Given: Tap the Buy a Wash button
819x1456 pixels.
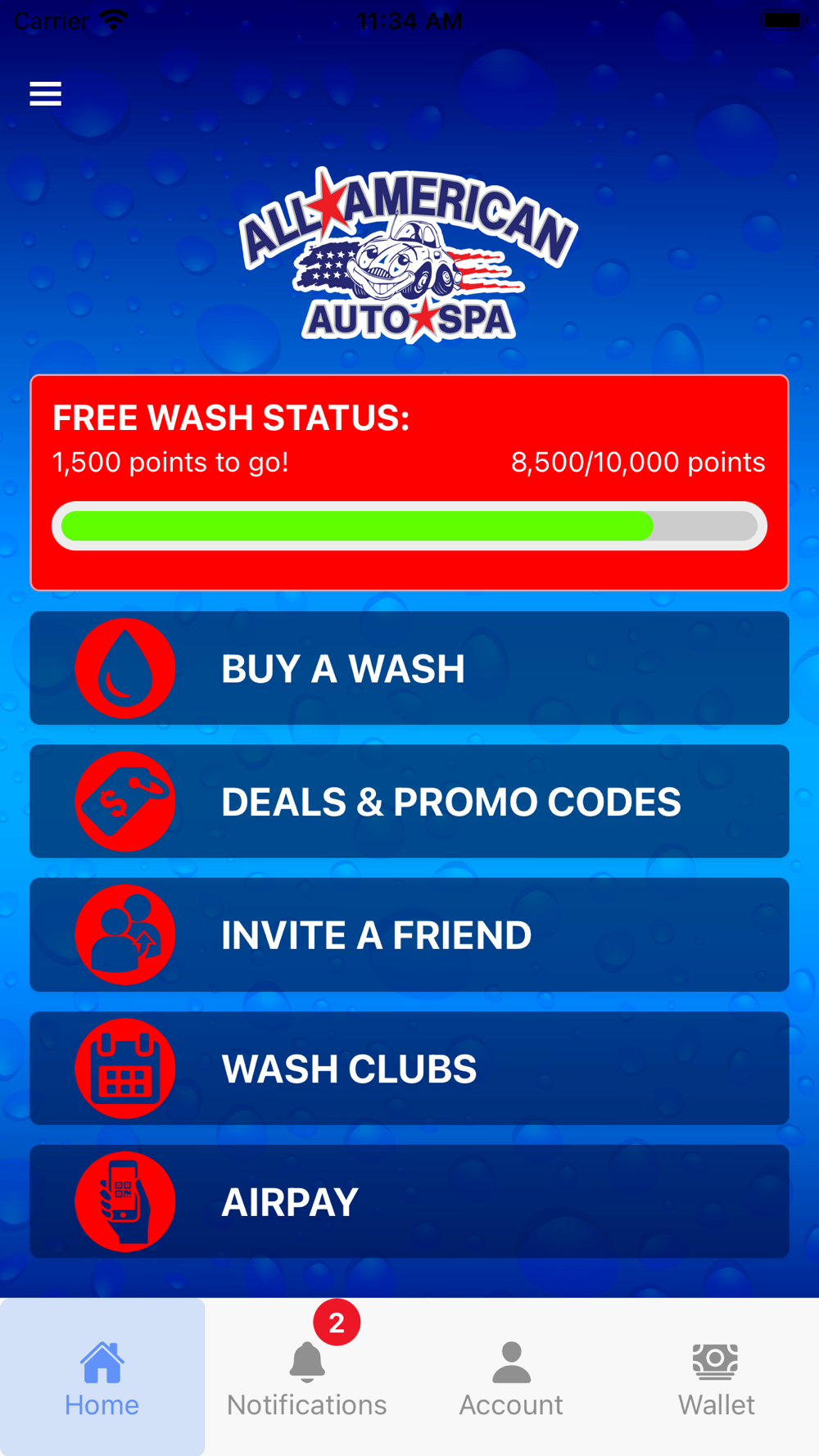Looking at the screenshot, I should tap(409, 668).
